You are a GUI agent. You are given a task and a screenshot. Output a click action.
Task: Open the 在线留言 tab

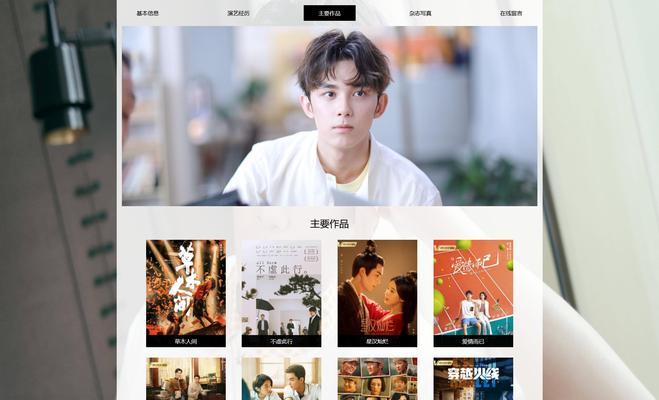[x=511, y=13]
